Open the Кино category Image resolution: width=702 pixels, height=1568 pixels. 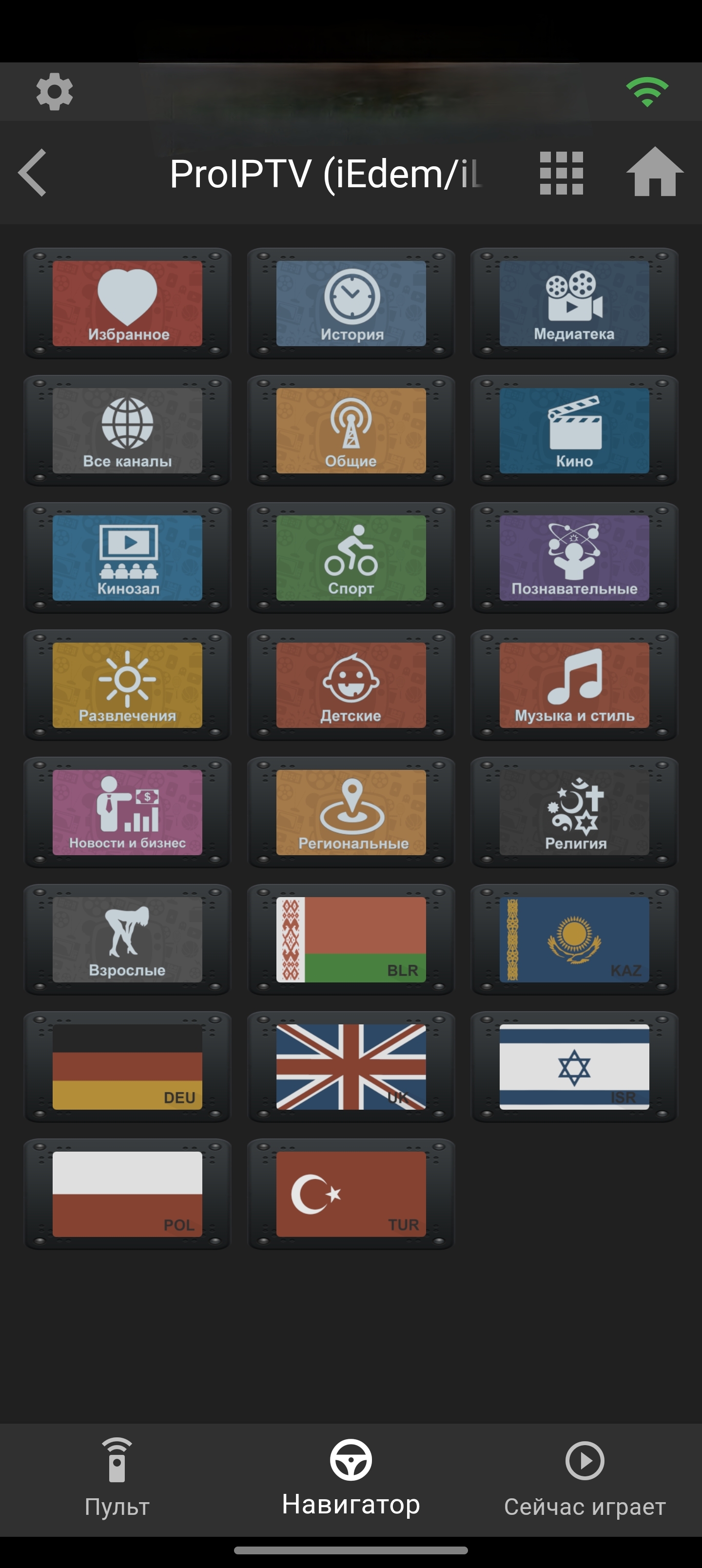574,431
